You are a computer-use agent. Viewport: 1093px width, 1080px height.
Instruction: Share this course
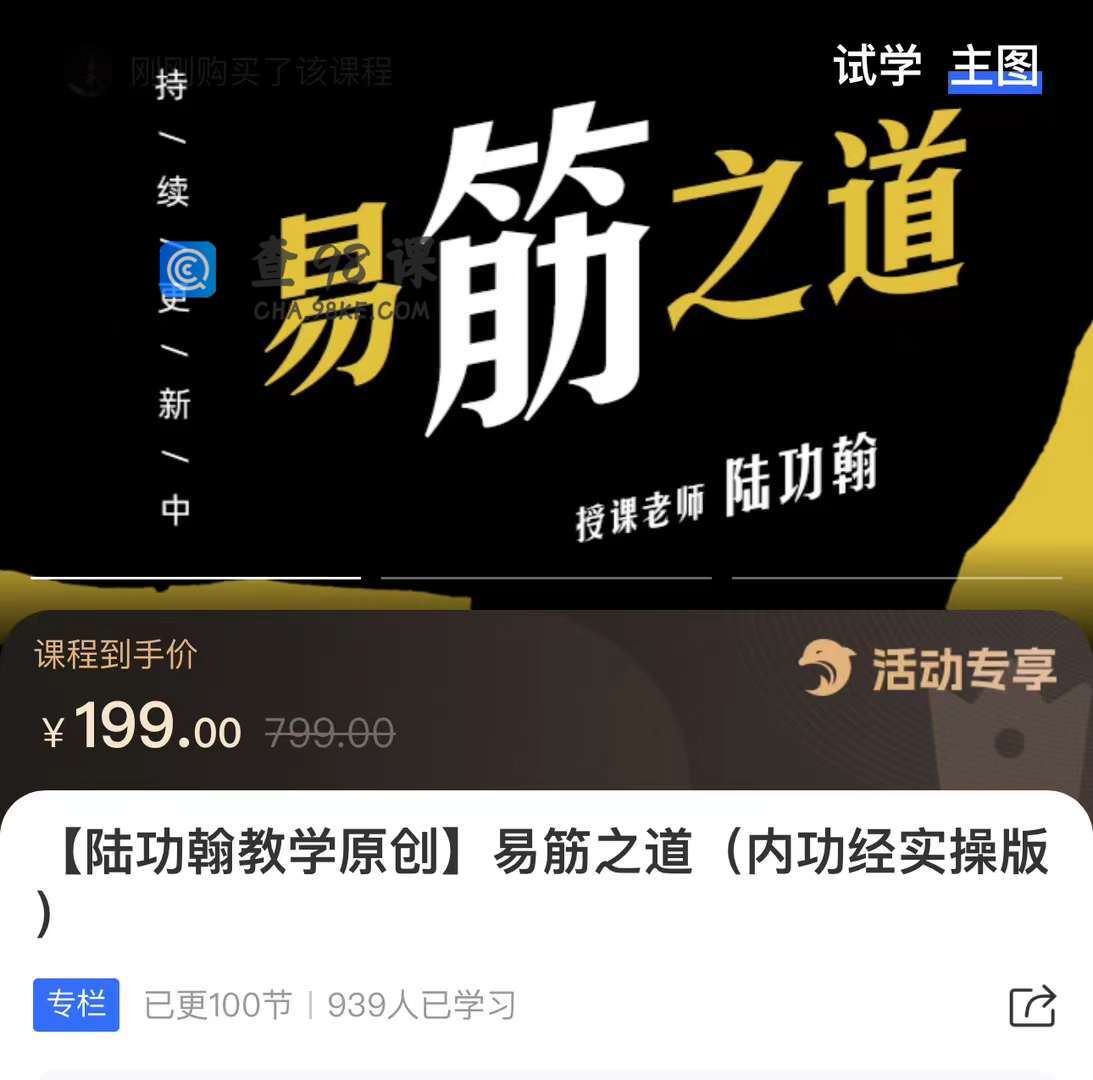click(1032, 1005)
